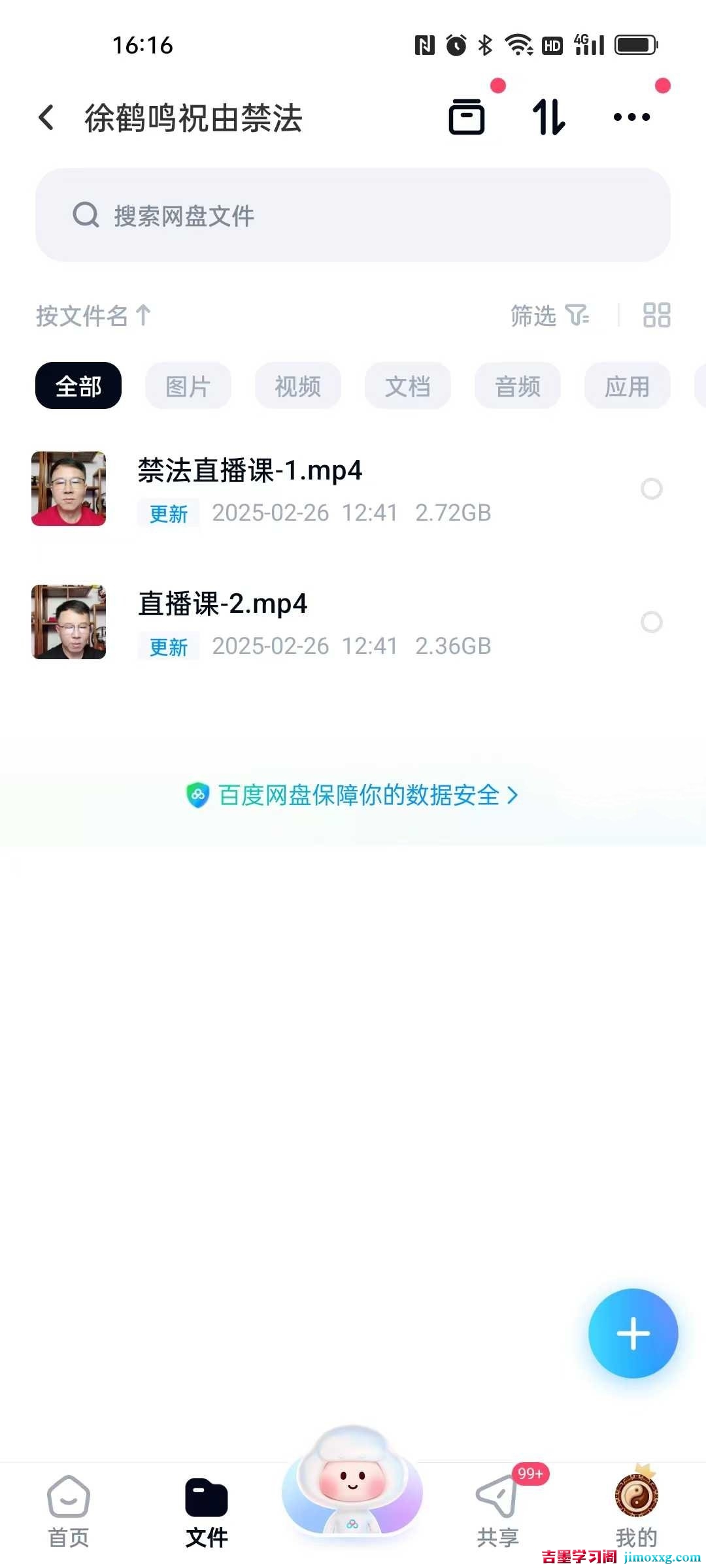
Task: Open the transfer list icon
Action: [548, 116]
